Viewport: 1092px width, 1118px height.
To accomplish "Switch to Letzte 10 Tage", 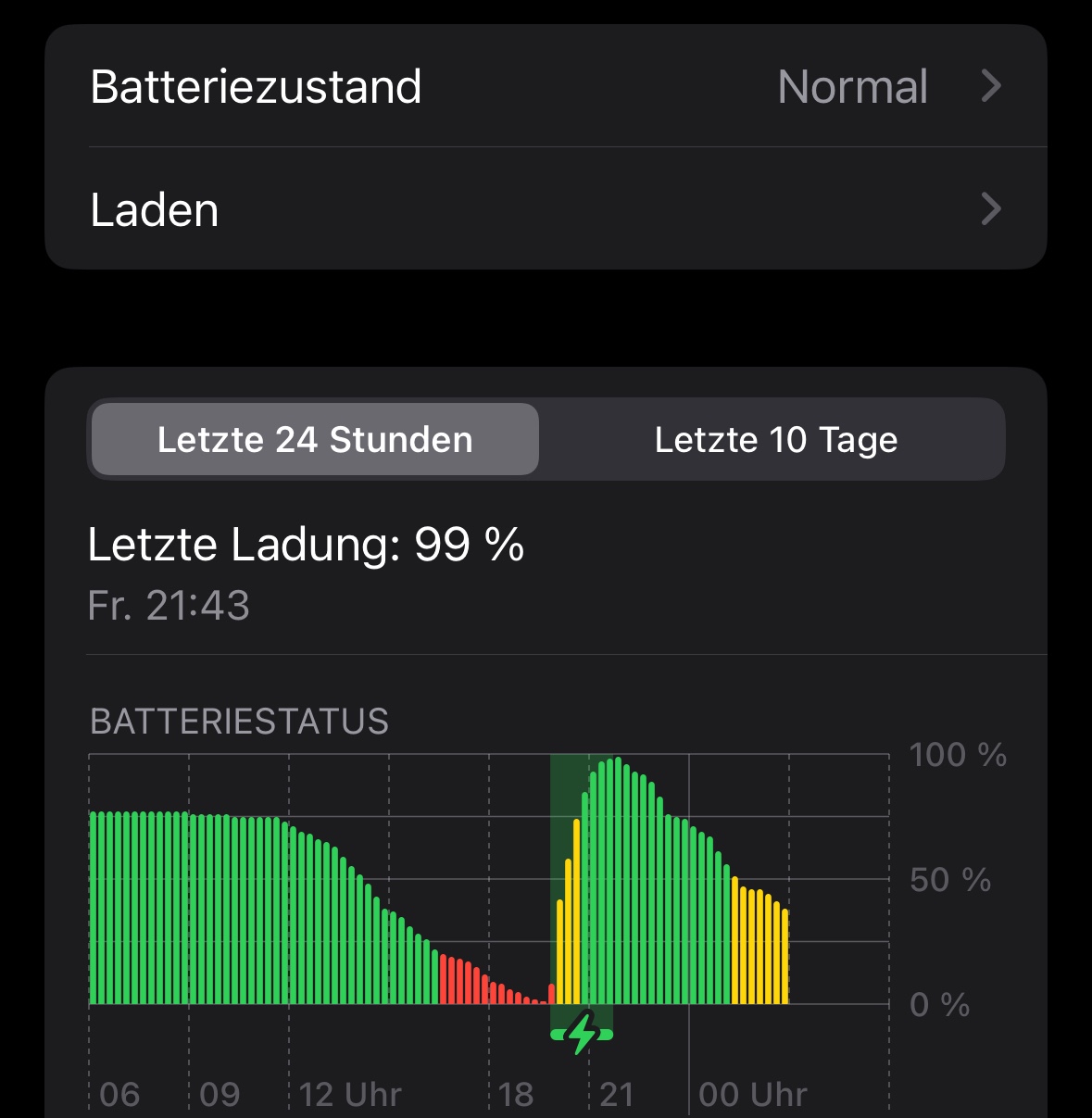I will tap(775, 440).
